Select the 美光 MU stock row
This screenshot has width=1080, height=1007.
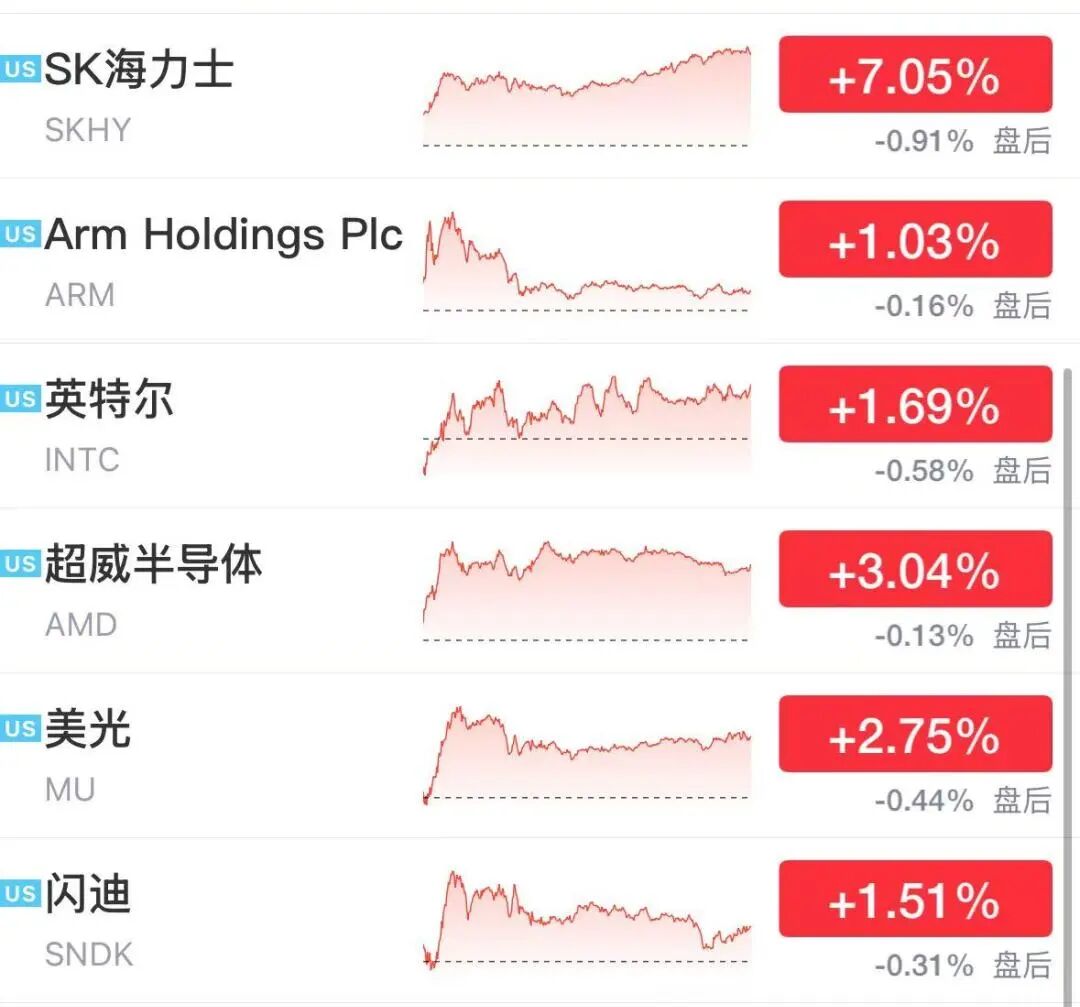click(530, 756)
